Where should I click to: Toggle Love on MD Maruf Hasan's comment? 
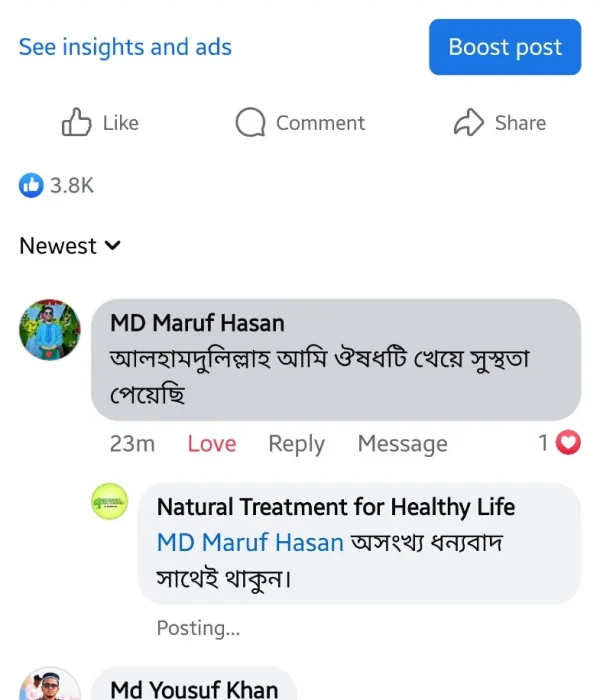click(x=212, y=443)
